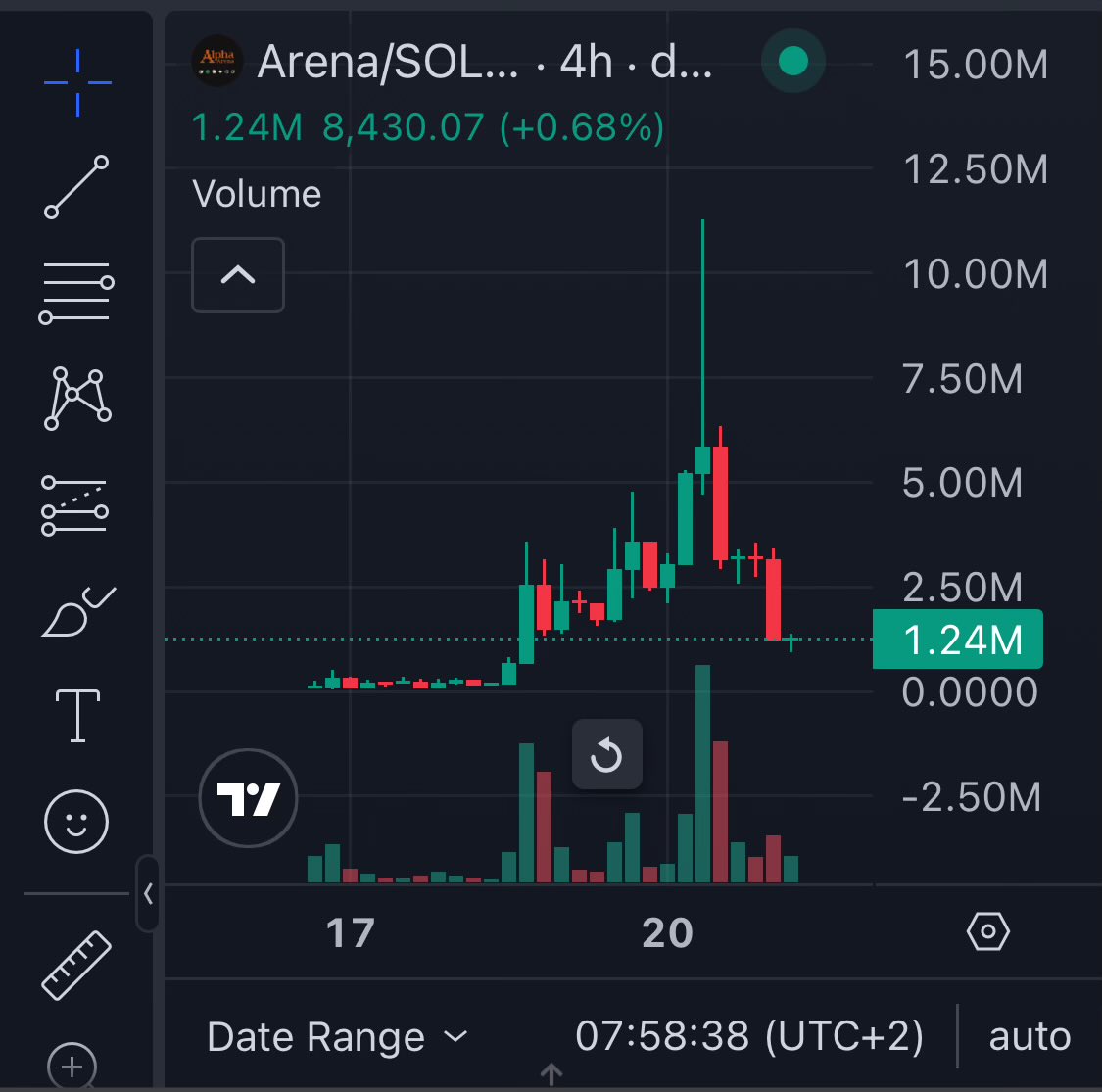The image size is (1102, 1092).
Task: Open the projection and forecasting tools
Action: pyautogui.click(x=76, y=504)
